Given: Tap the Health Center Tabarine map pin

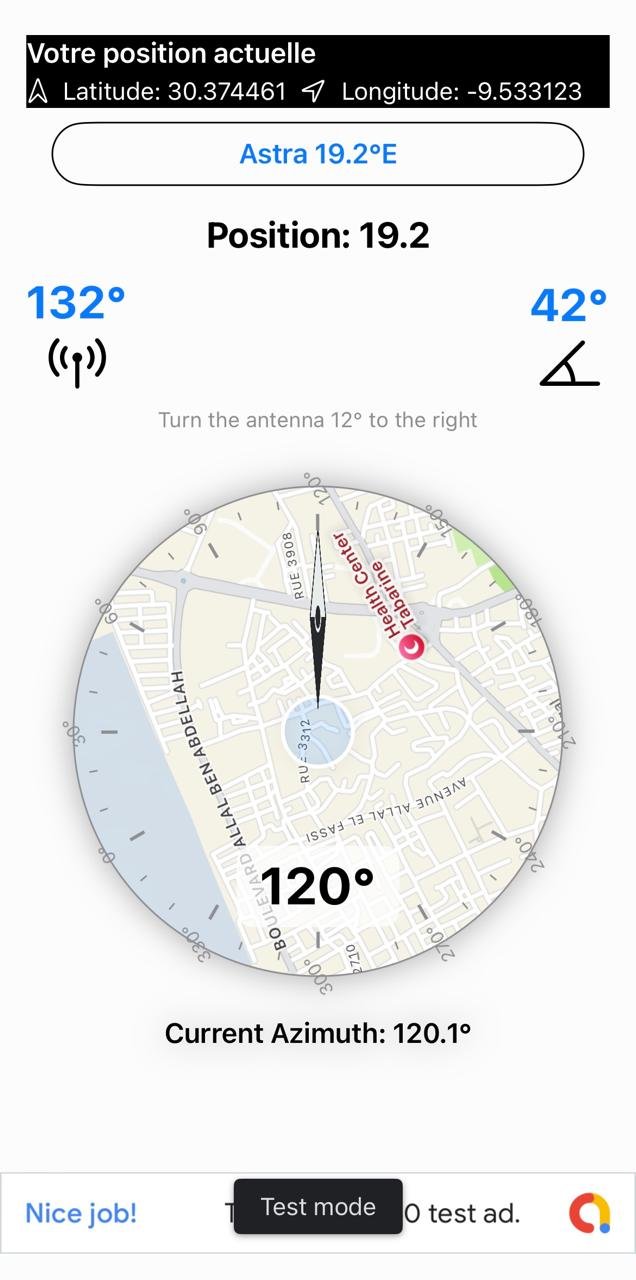Looking at the screenshot, I should coord(412,647).
